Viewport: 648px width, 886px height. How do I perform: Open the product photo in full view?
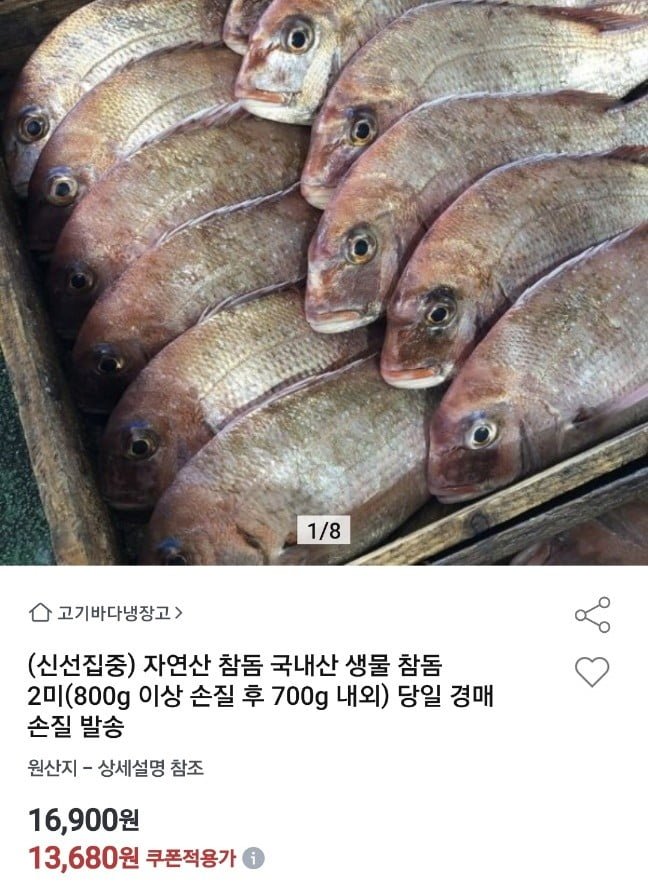click(x=324, y=280)
